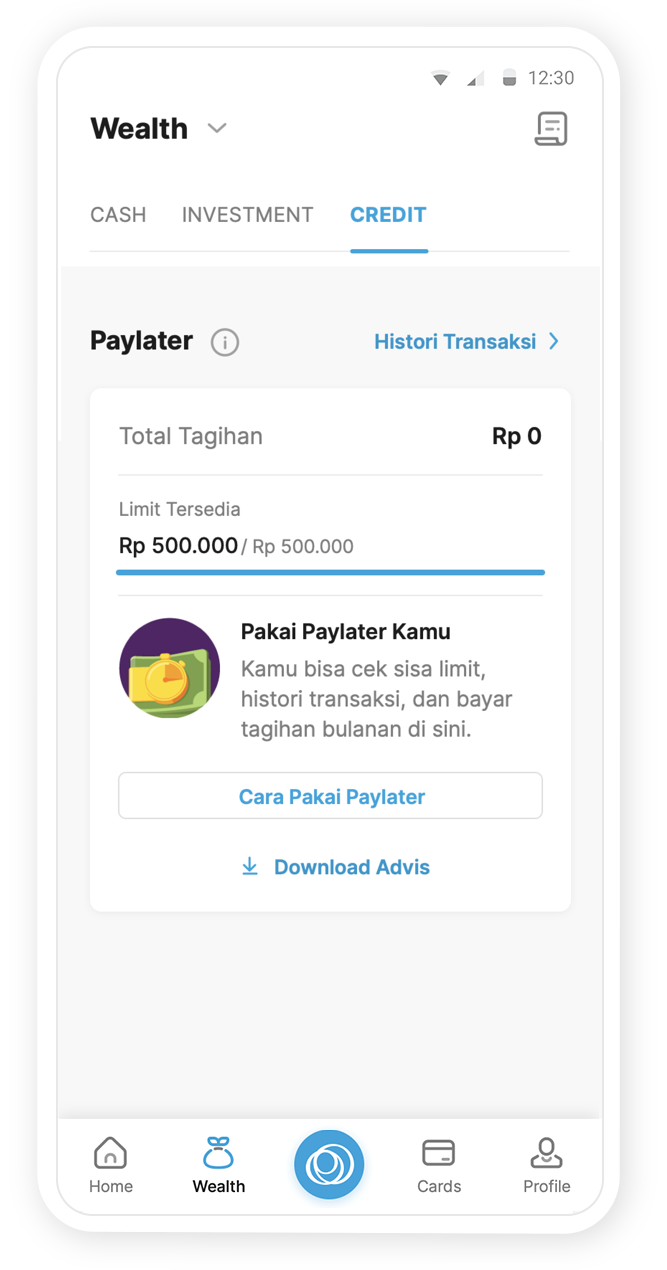The width and height of the screenshot is (667, 1270).
Task: Open the transaction receipt icon
Action: (x=551, y=129)
